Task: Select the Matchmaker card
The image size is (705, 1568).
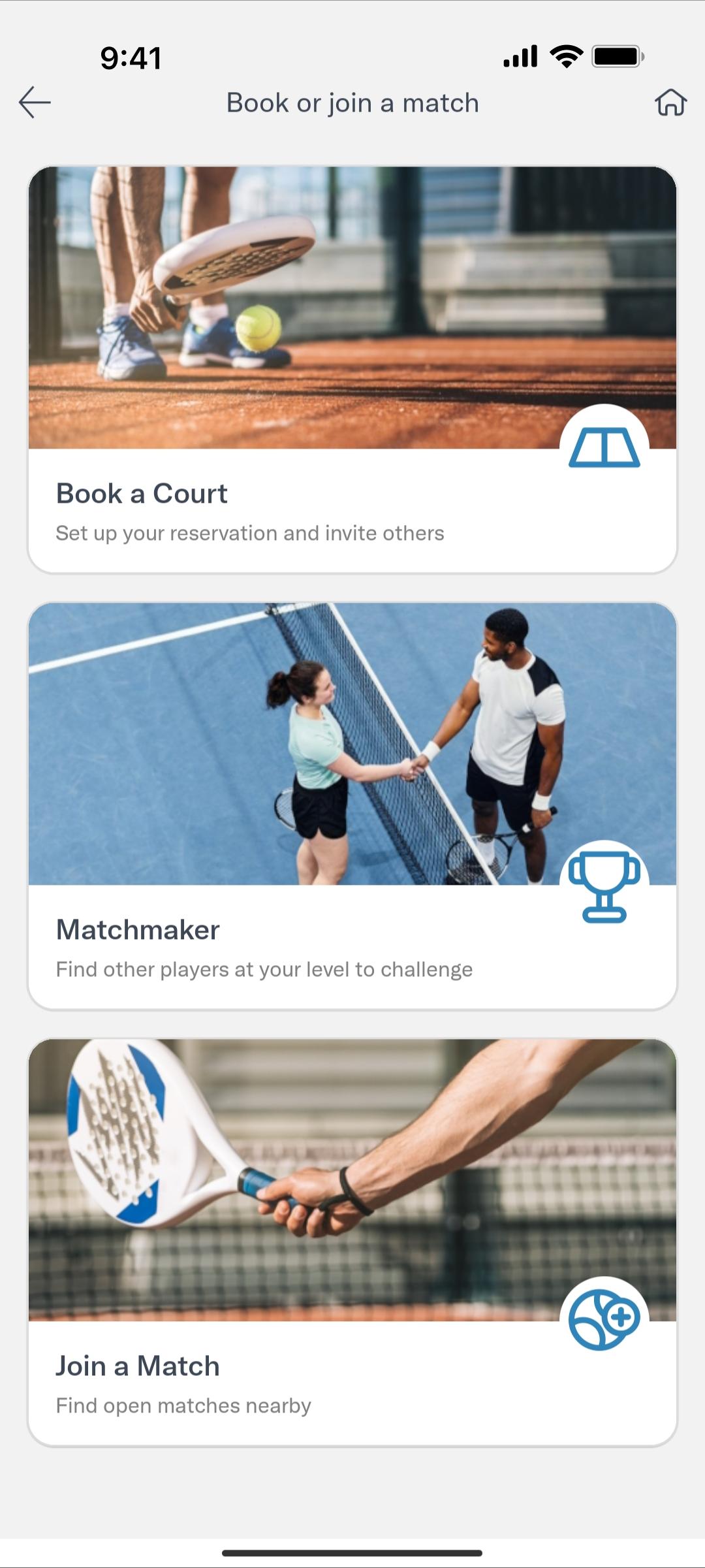Action: tap(352, 806)
